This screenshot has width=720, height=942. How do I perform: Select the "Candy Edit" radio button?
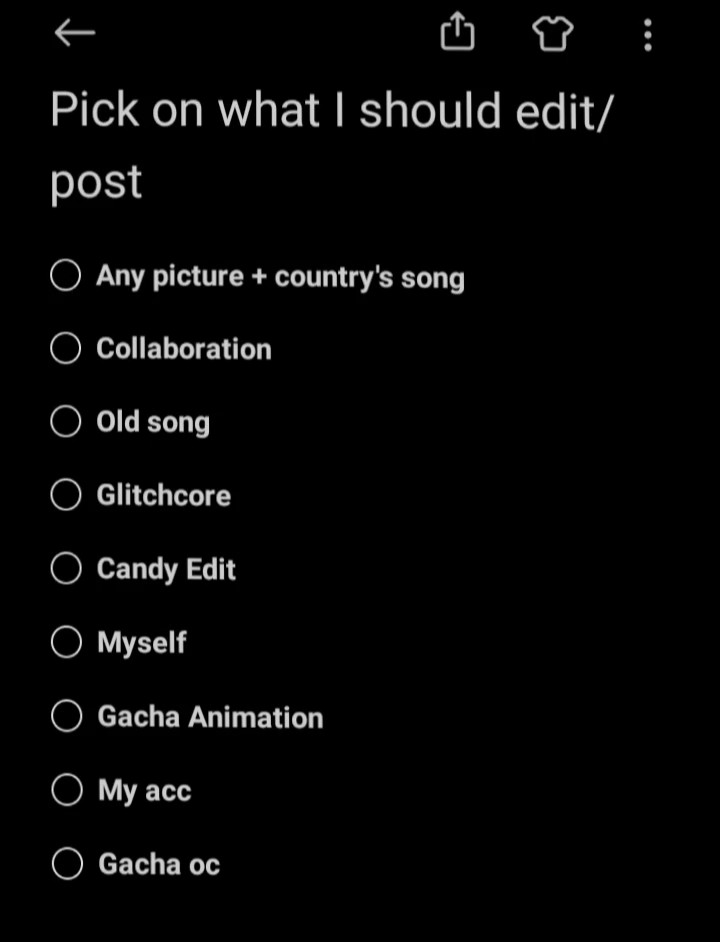[65, 568]
